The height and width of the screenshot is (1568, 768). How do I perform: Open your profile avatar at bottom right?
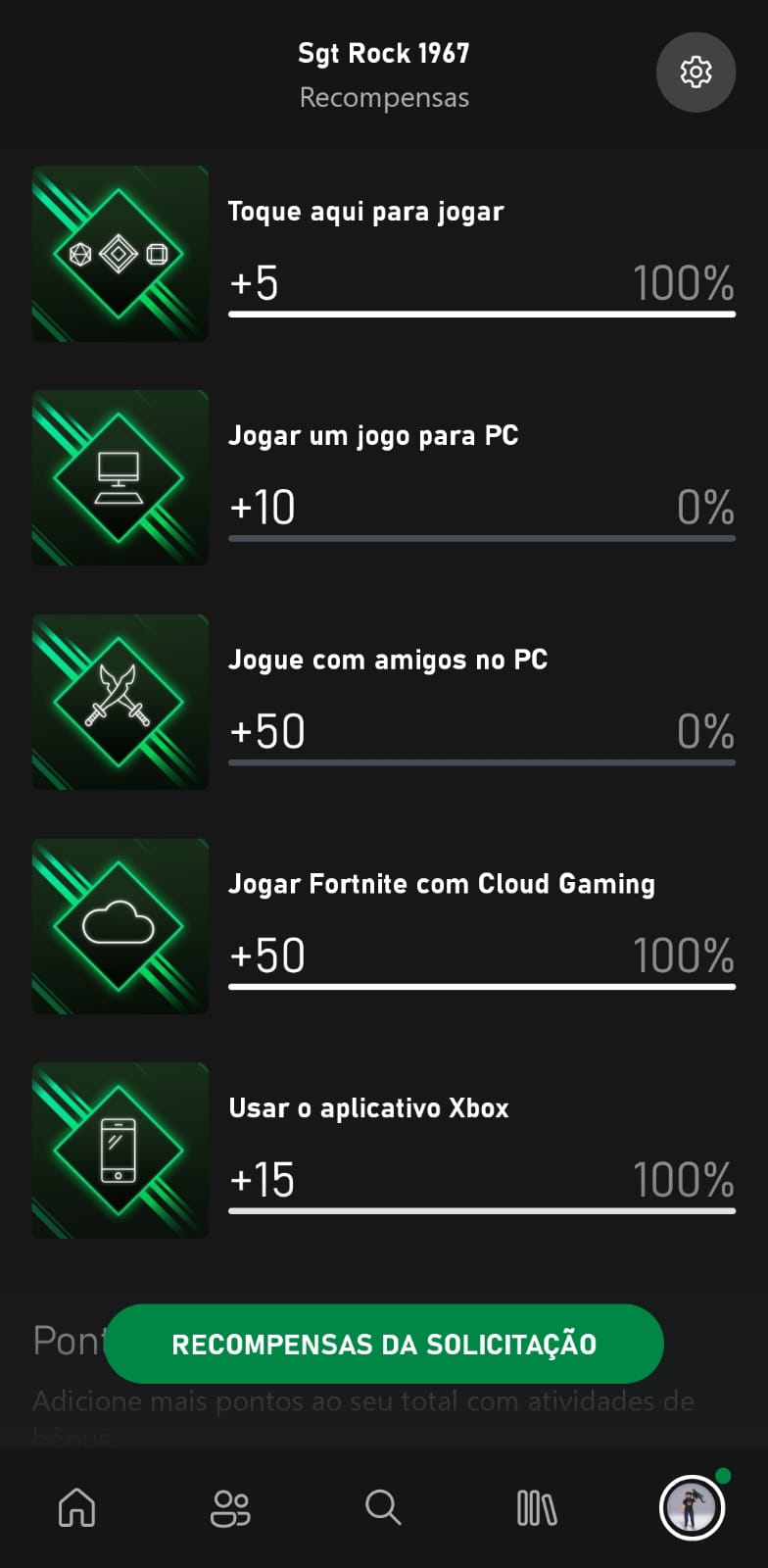(x=692, y=1509)
